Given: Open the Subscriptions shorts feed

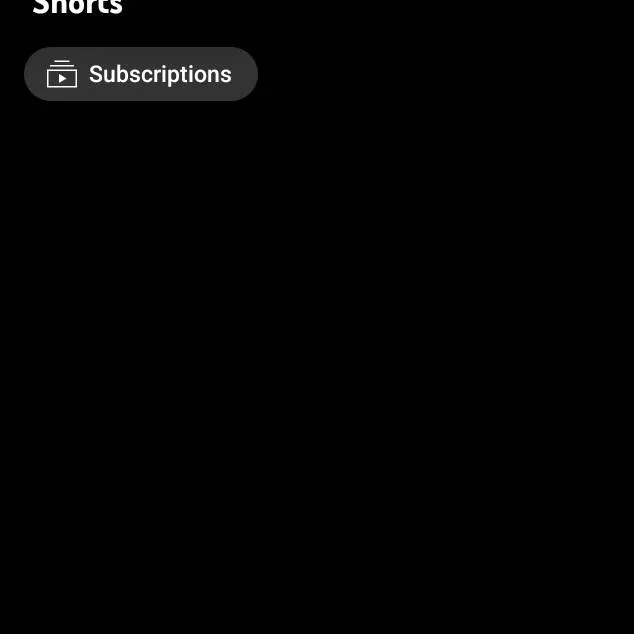Looking at the screenshot, I should tap(141, 74).
